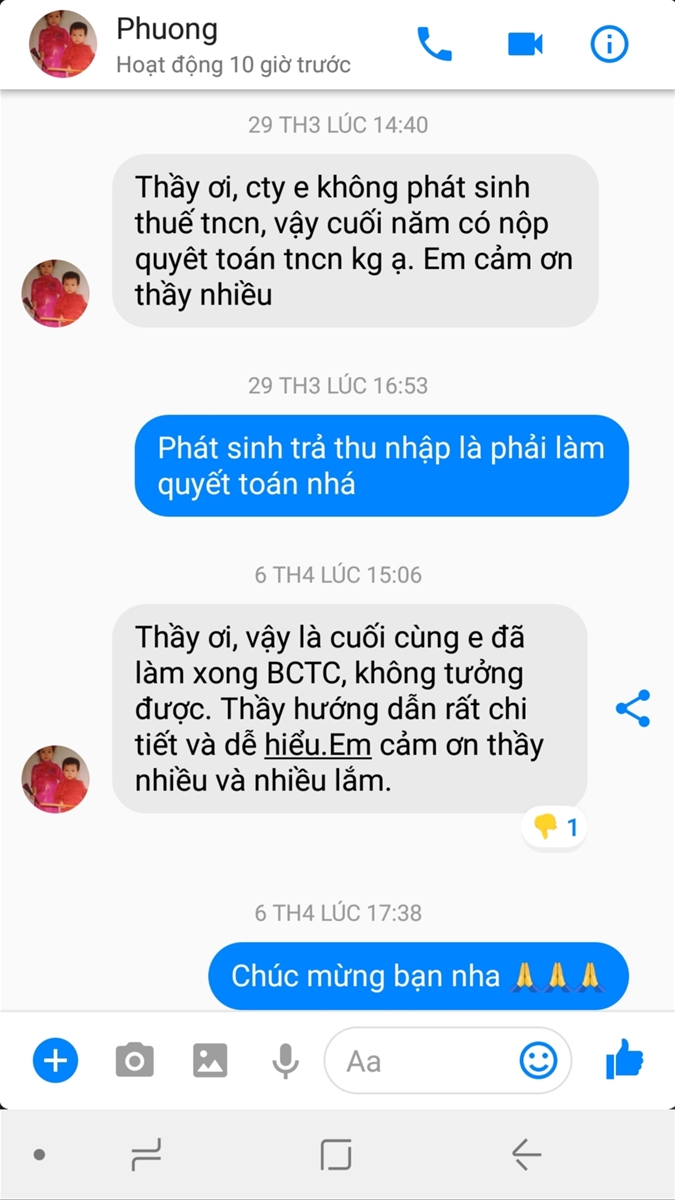This screenshot has height=1200, width=675.
Task: Open more attachment options plus button
Action: point(55,1060)
